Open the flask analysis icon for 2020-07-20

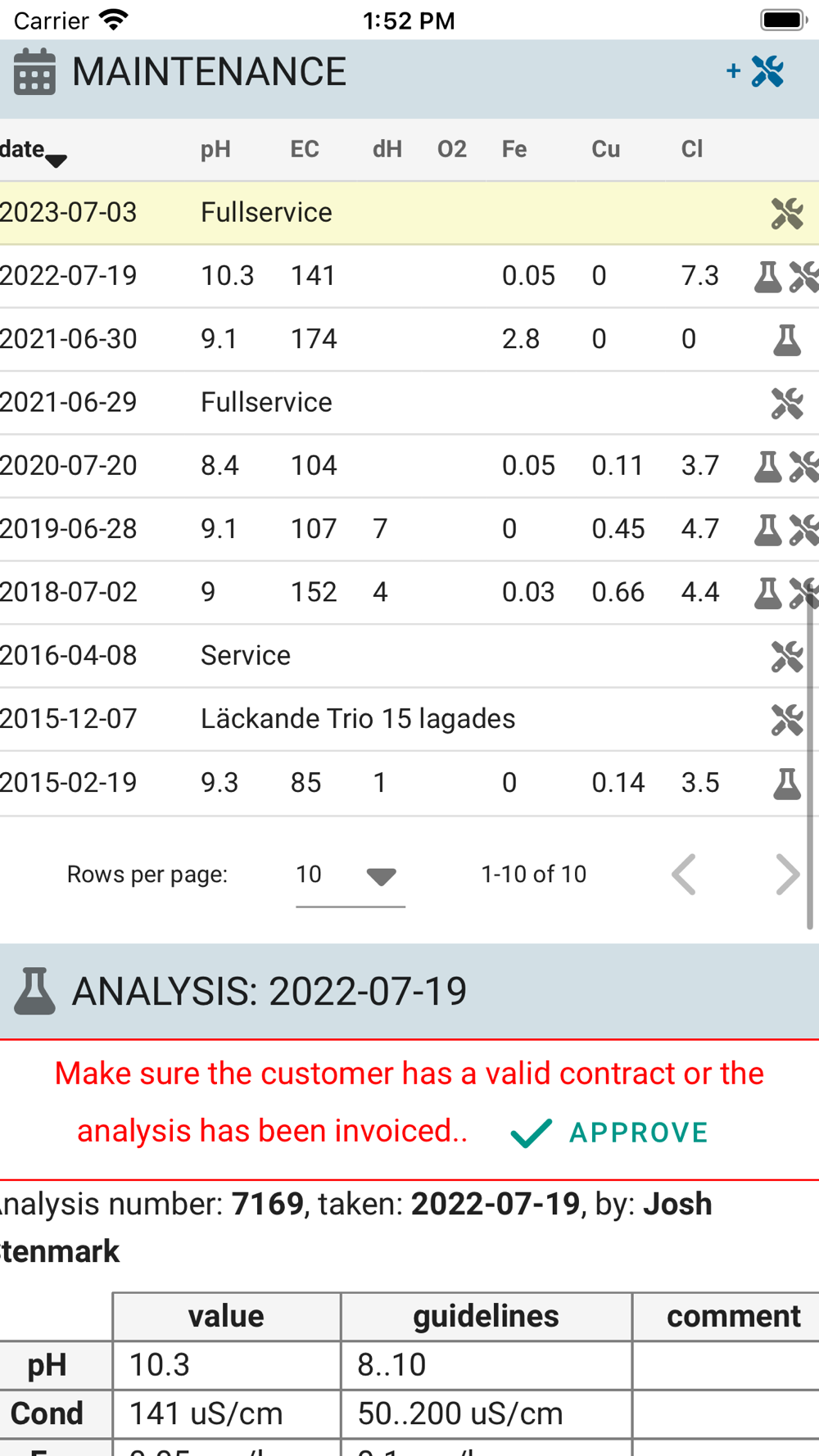click(767, 466)
